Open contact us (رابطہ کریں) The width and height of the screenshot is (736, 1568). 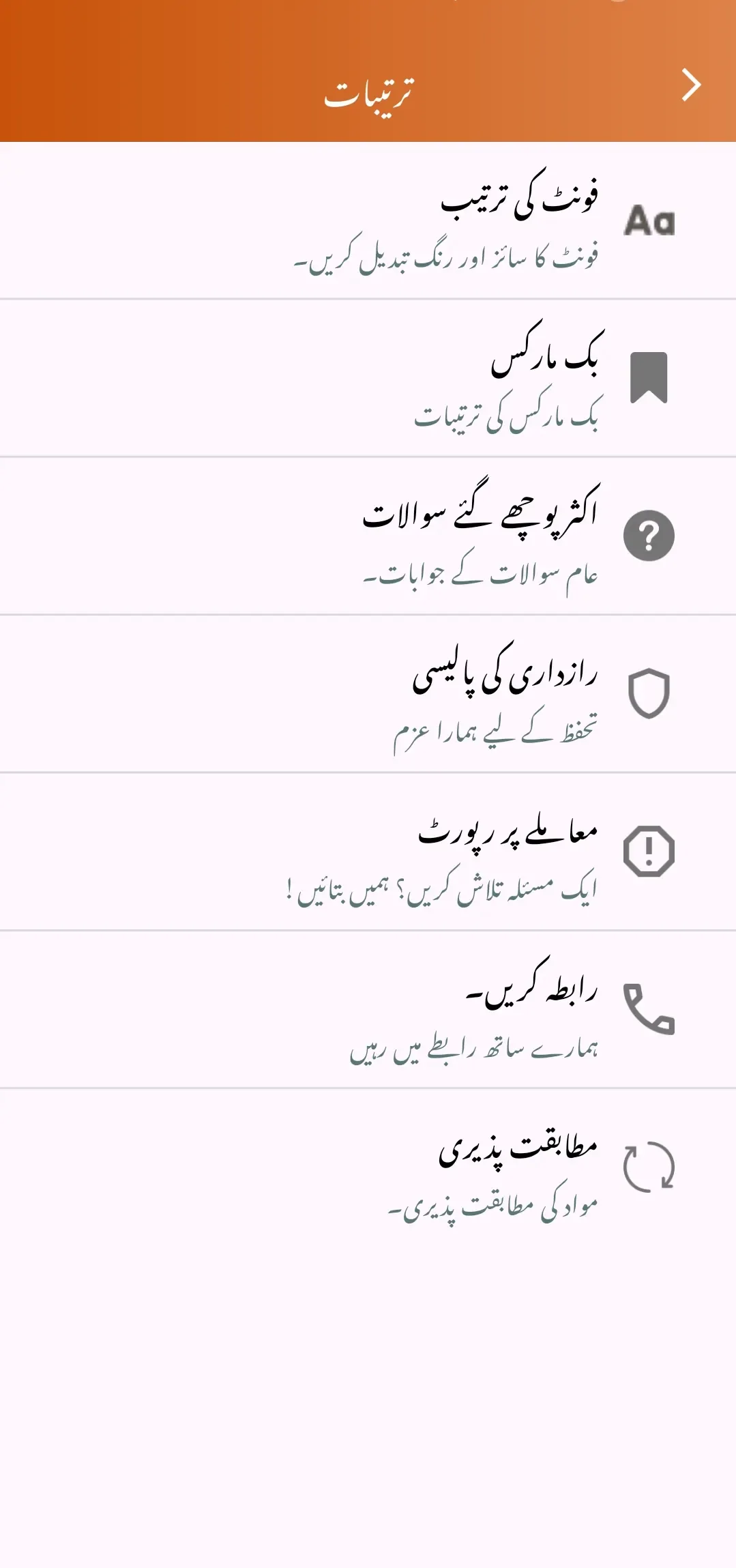(x=368, y=1009)
